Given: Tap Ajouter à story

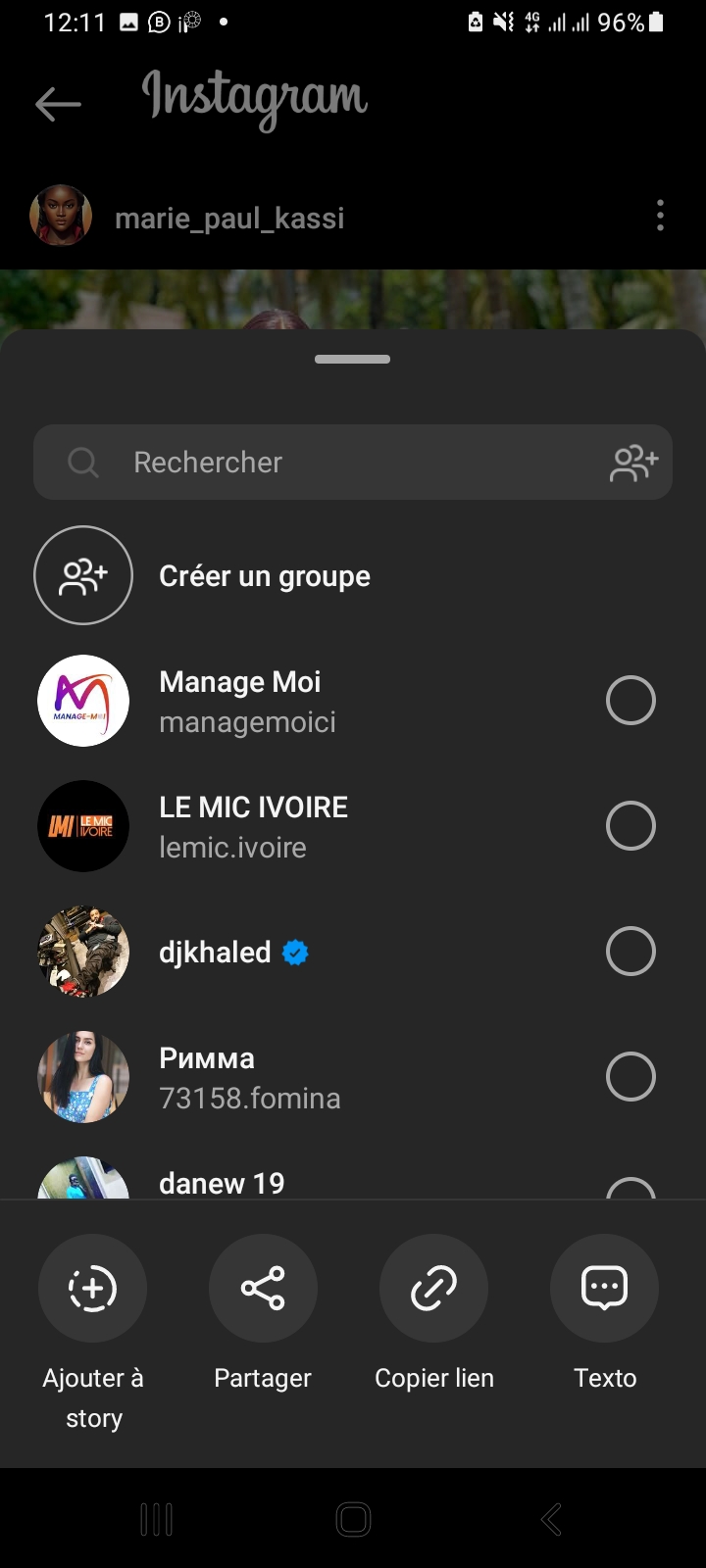Looking at the screenshot, I should [93, 1289].
